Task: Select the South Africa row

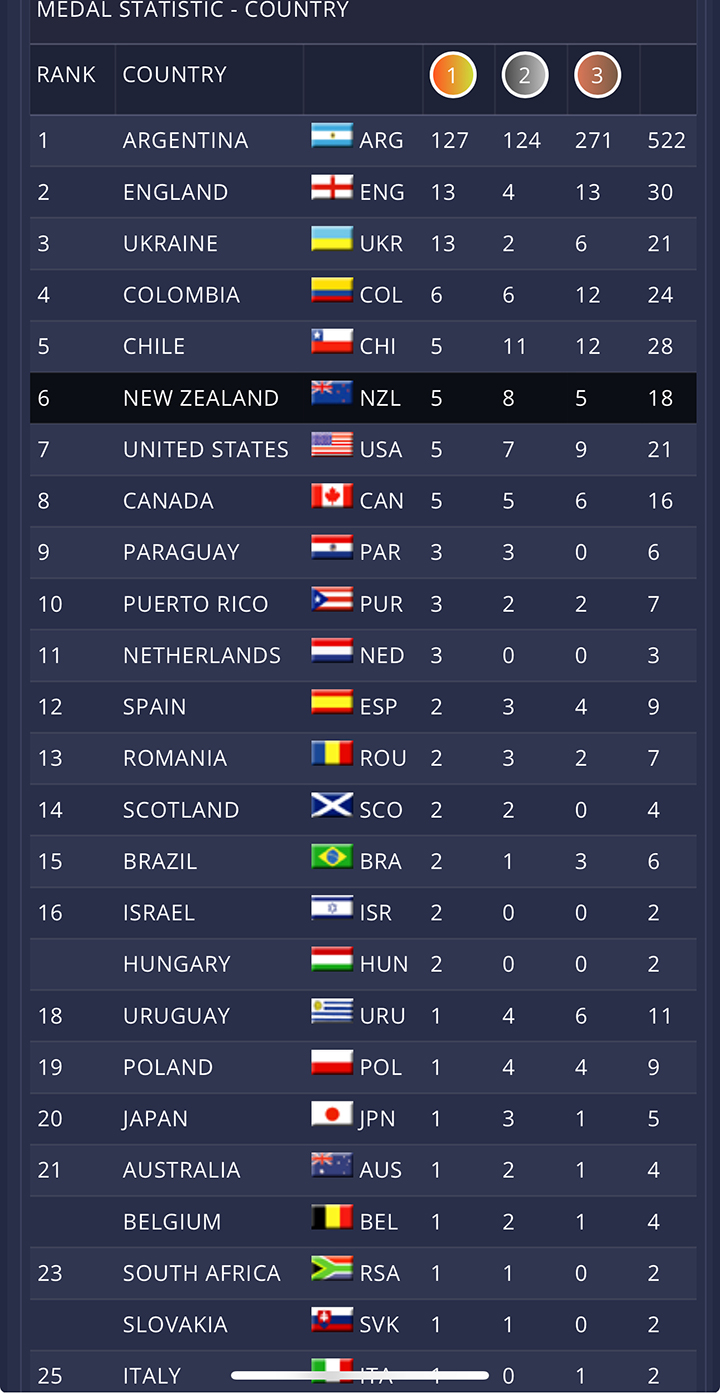Action: point(363,1274)
